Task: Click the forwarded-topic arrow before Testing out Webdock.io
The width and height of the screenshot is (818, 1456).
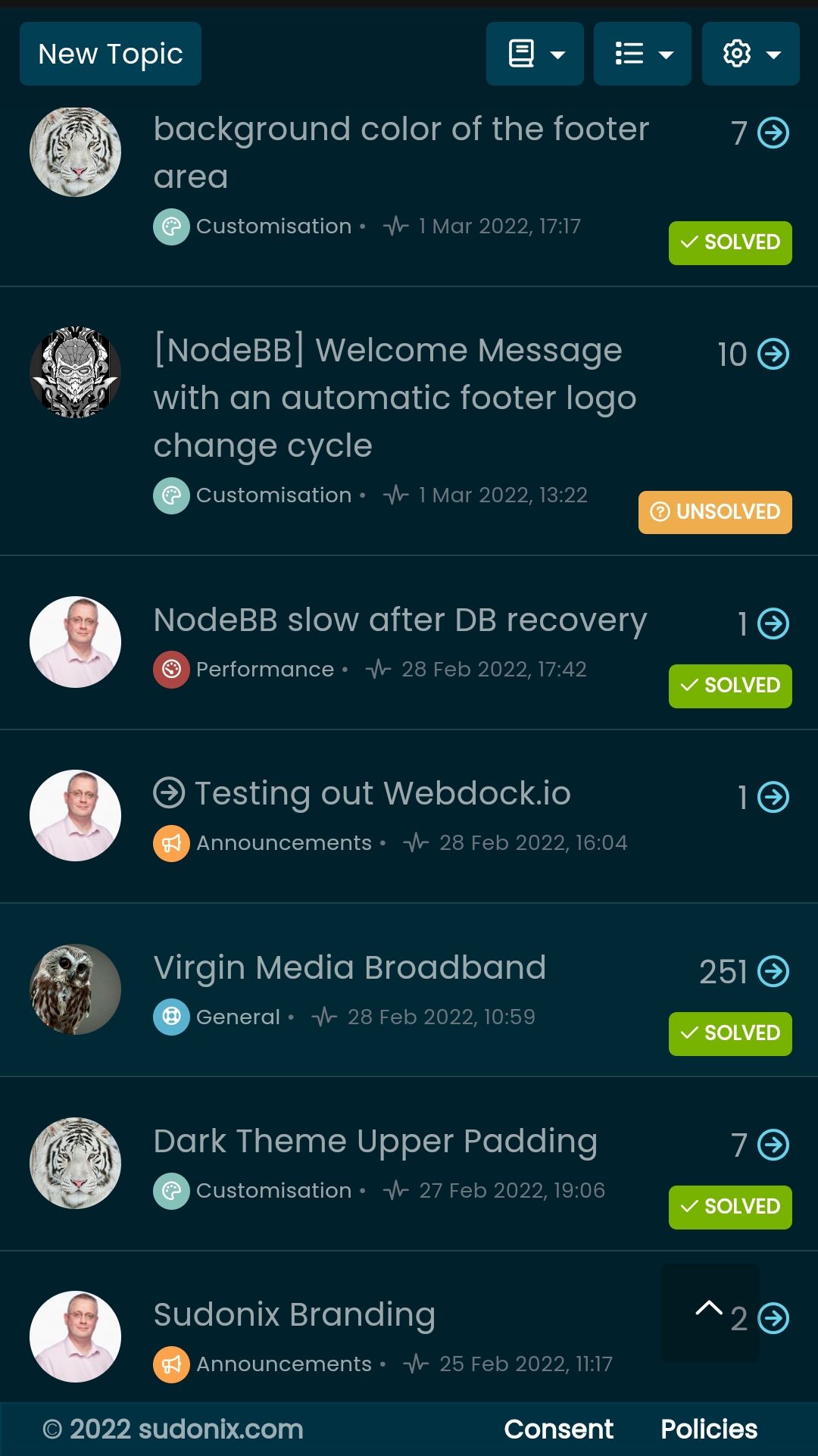Action: point(170,792)
